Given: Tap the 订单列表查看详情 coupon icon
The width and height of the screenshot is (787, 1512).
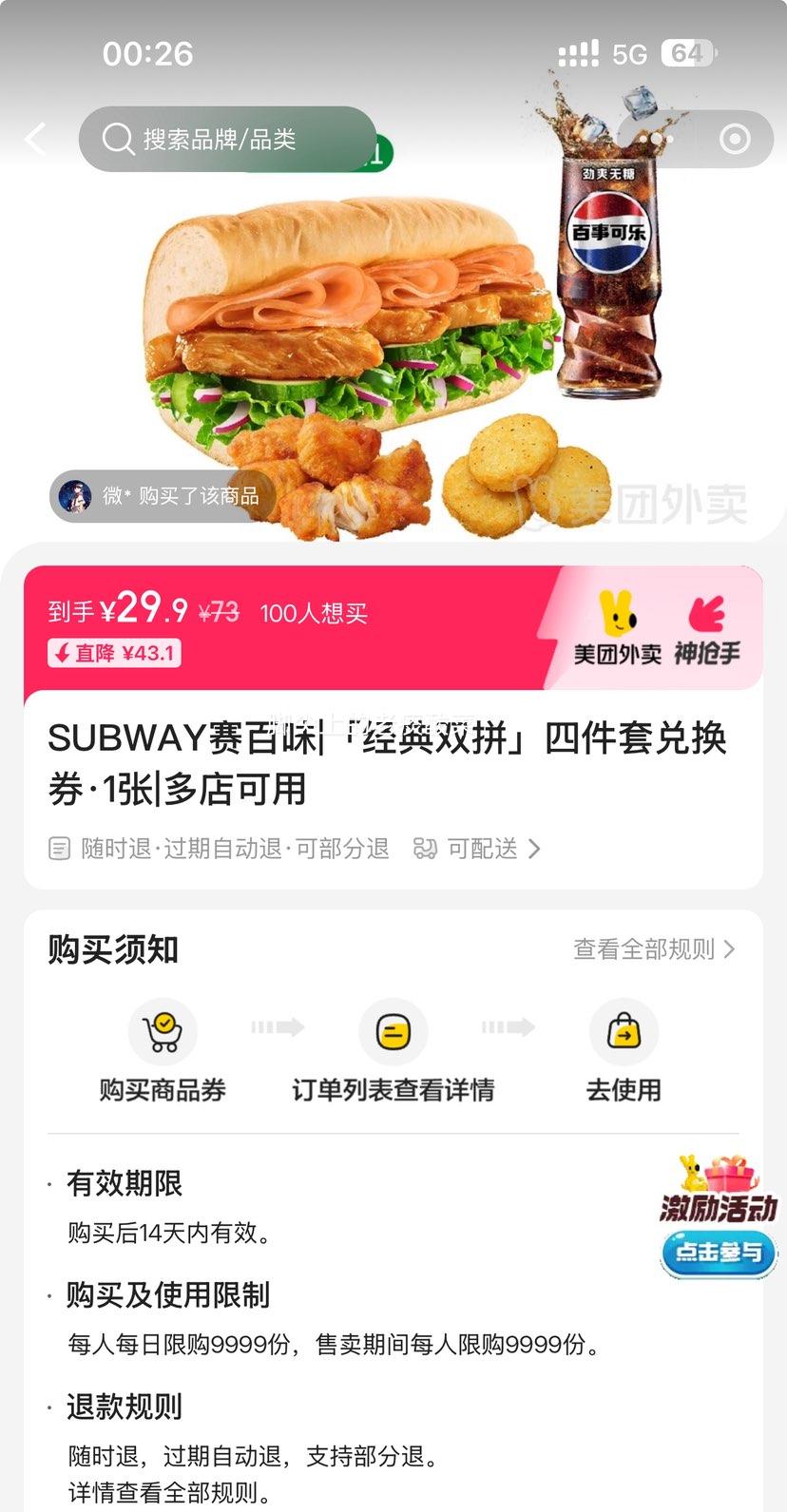Looking at the screenshot, I should pyautogui.click(x=393, y=1030).
